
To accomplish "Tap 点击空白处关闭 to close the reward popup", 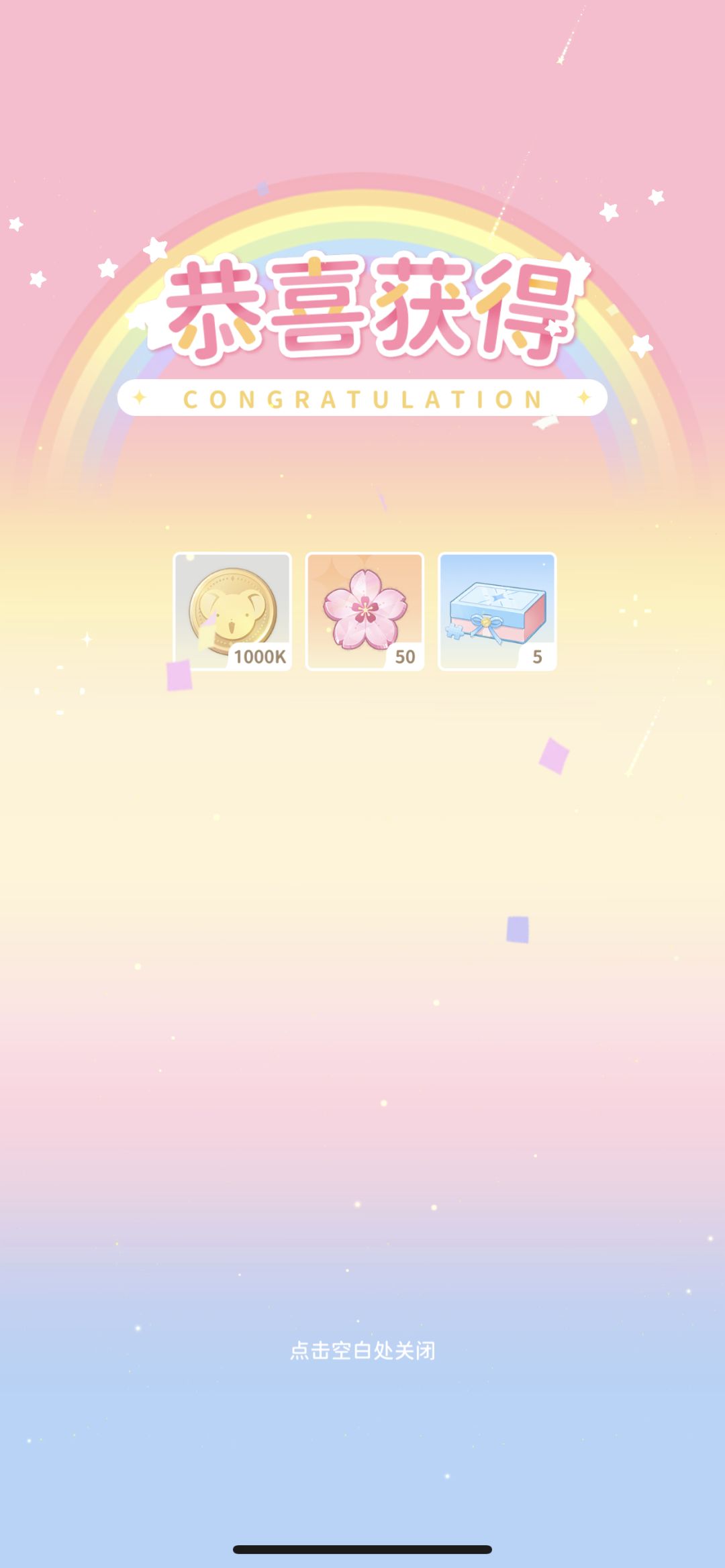I will pos(362,1351).
